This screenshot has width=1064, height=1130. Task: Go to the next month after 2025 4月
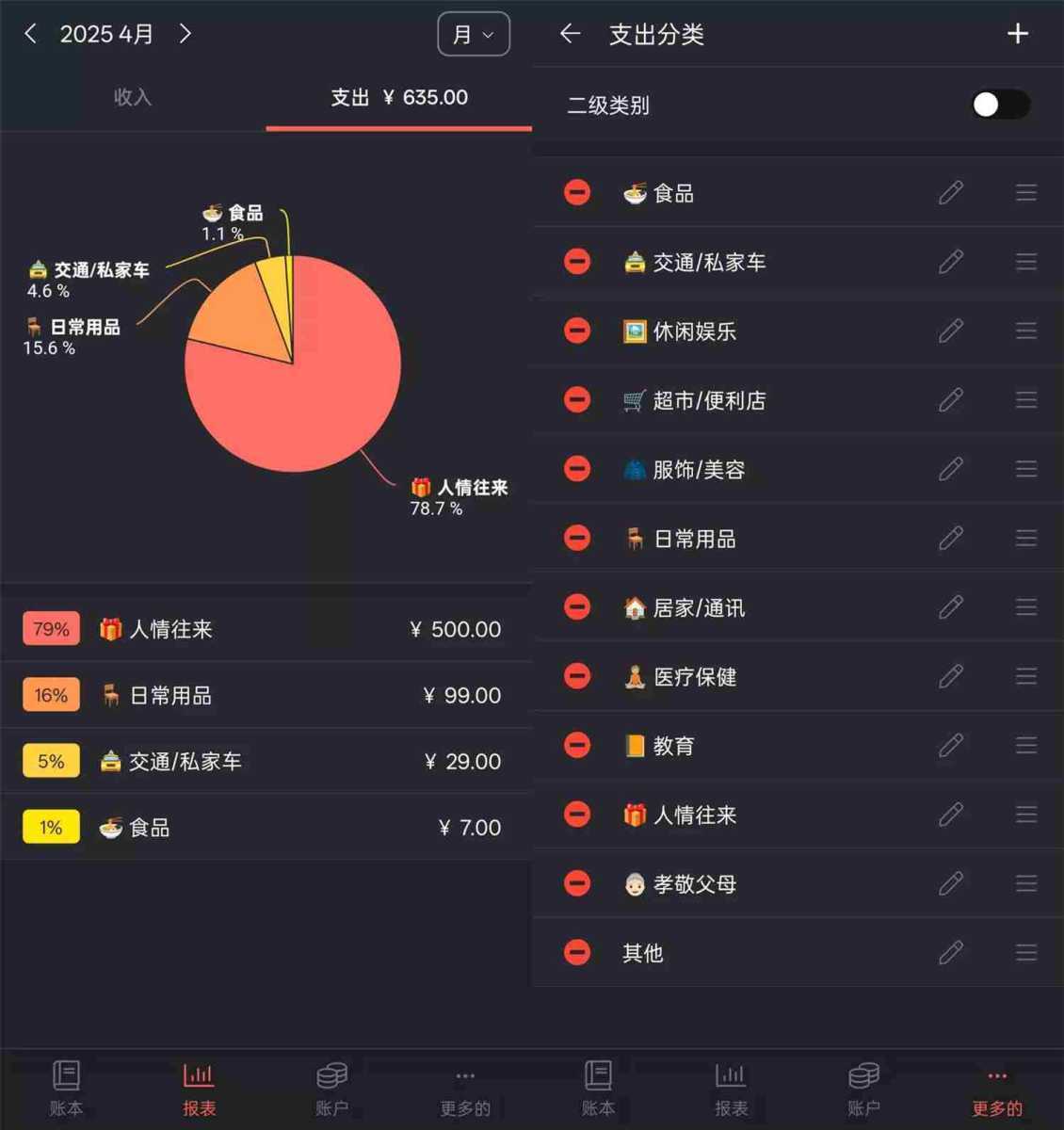click(x=185, y=34)
